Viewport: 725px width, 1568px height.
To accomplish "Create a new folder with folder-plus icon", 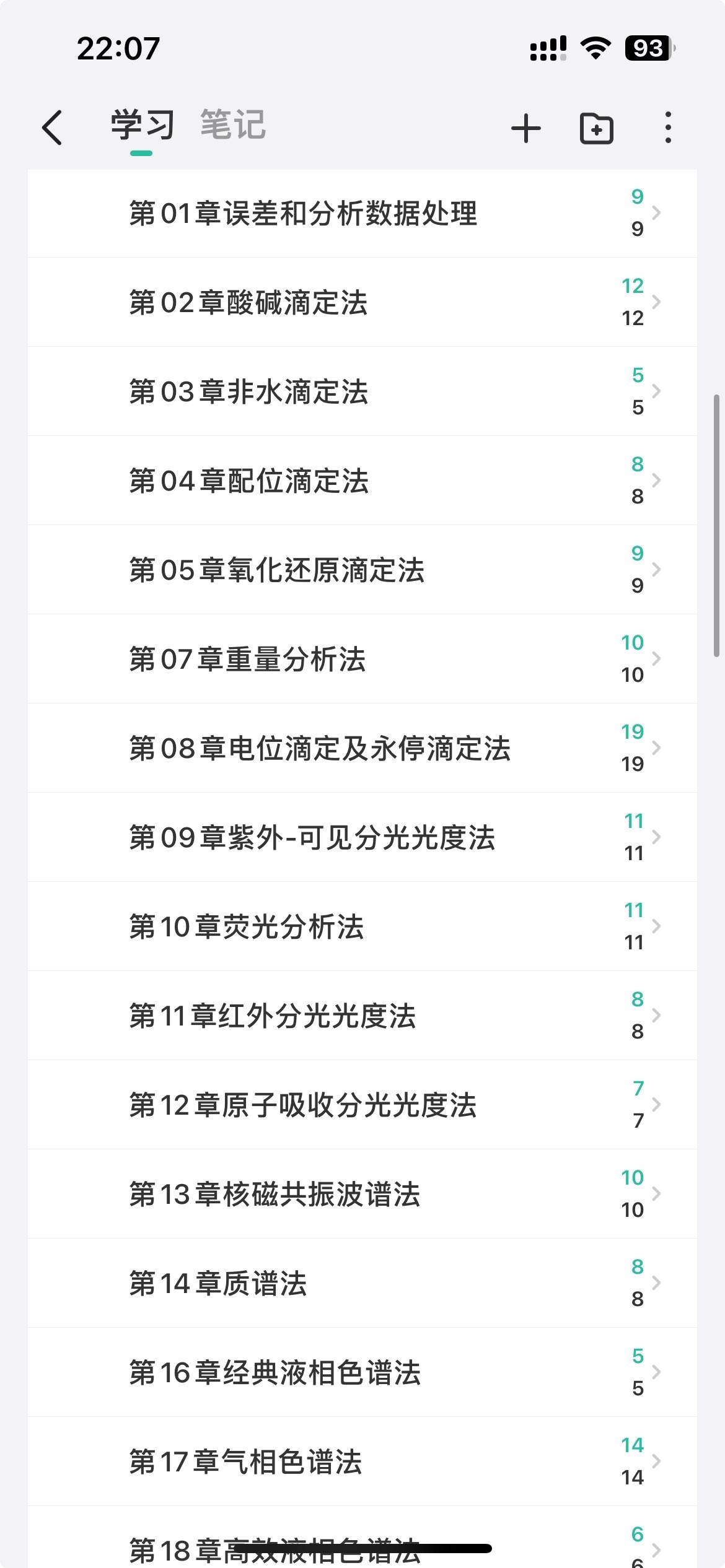I will (x=596, y=128).
